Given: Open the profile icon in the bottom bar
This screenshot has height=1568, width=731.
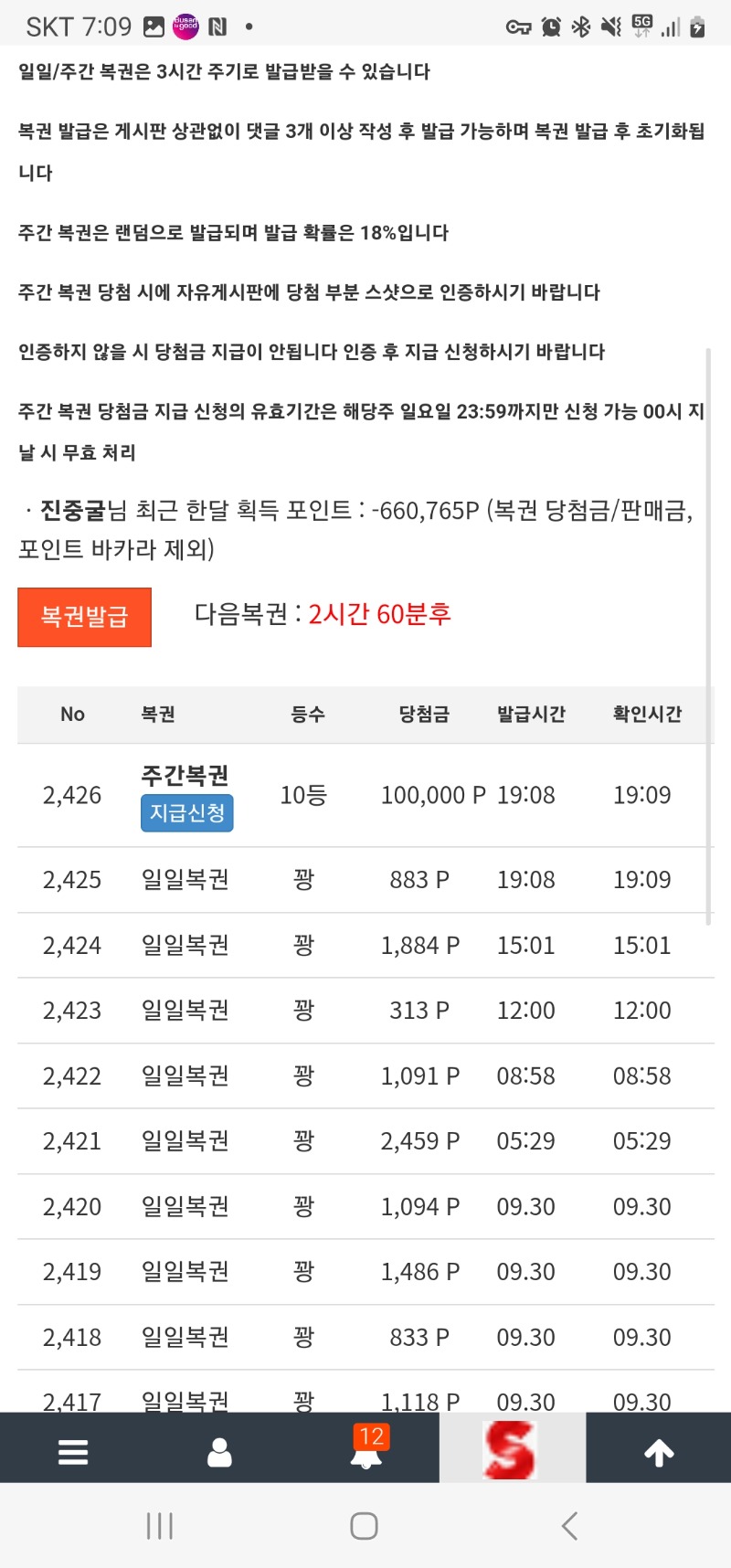Looking at the screenshot, I should click(x=219, y=1451).
